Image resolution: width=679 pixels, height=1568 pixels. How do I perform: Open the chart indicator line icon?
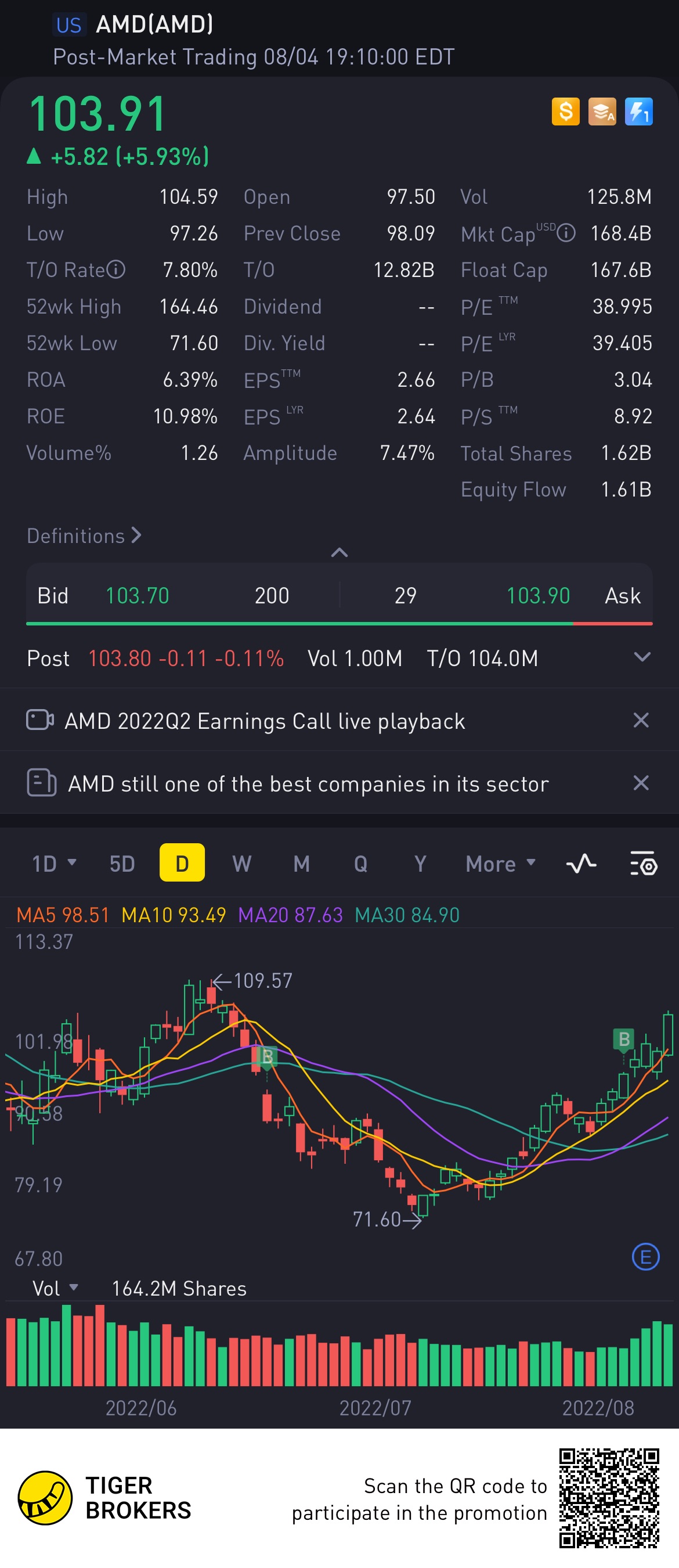[x=580, y=863]
